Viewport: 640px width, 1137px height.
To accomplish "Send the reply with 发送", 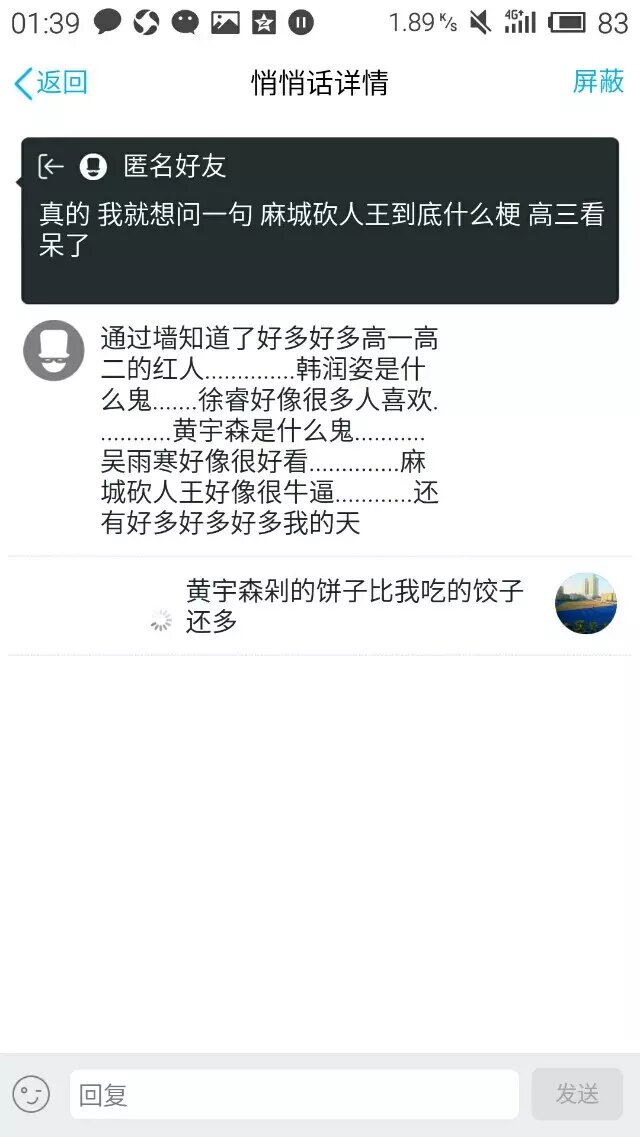I will click(x=577, y=1094).
